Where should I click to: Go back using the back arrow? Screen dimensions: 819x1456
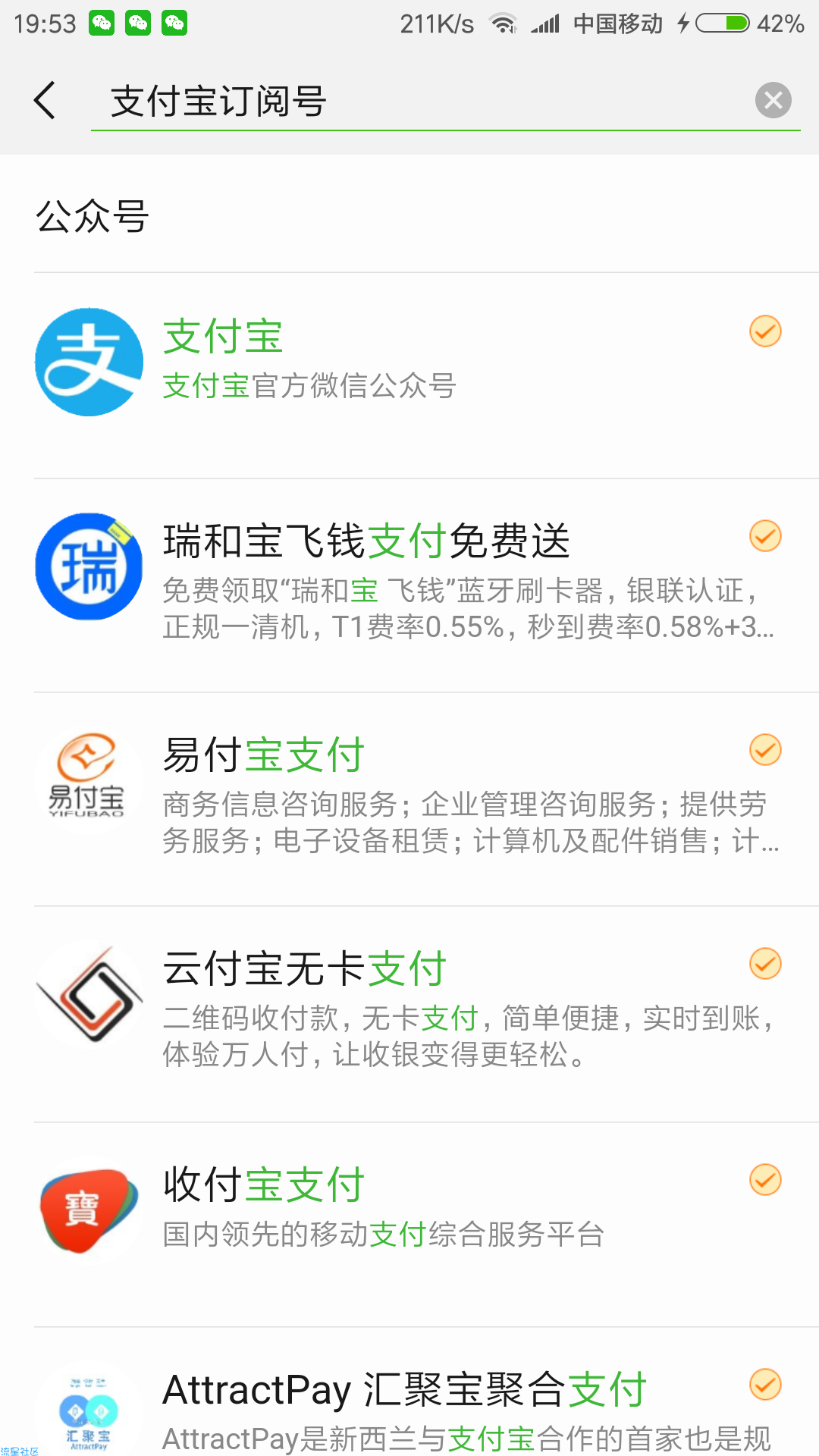pos(45,100)
